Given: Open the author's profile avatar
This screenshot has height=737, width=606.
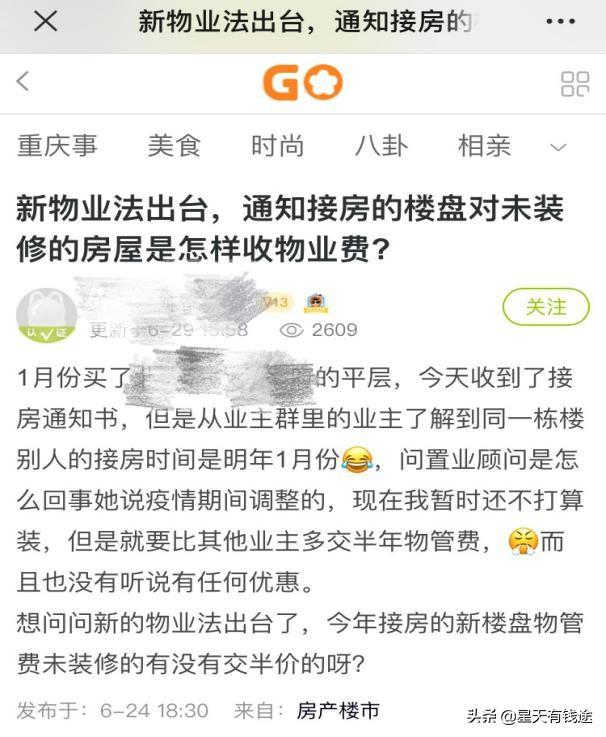Looking at the screenshot, I should tap(45, 313).
